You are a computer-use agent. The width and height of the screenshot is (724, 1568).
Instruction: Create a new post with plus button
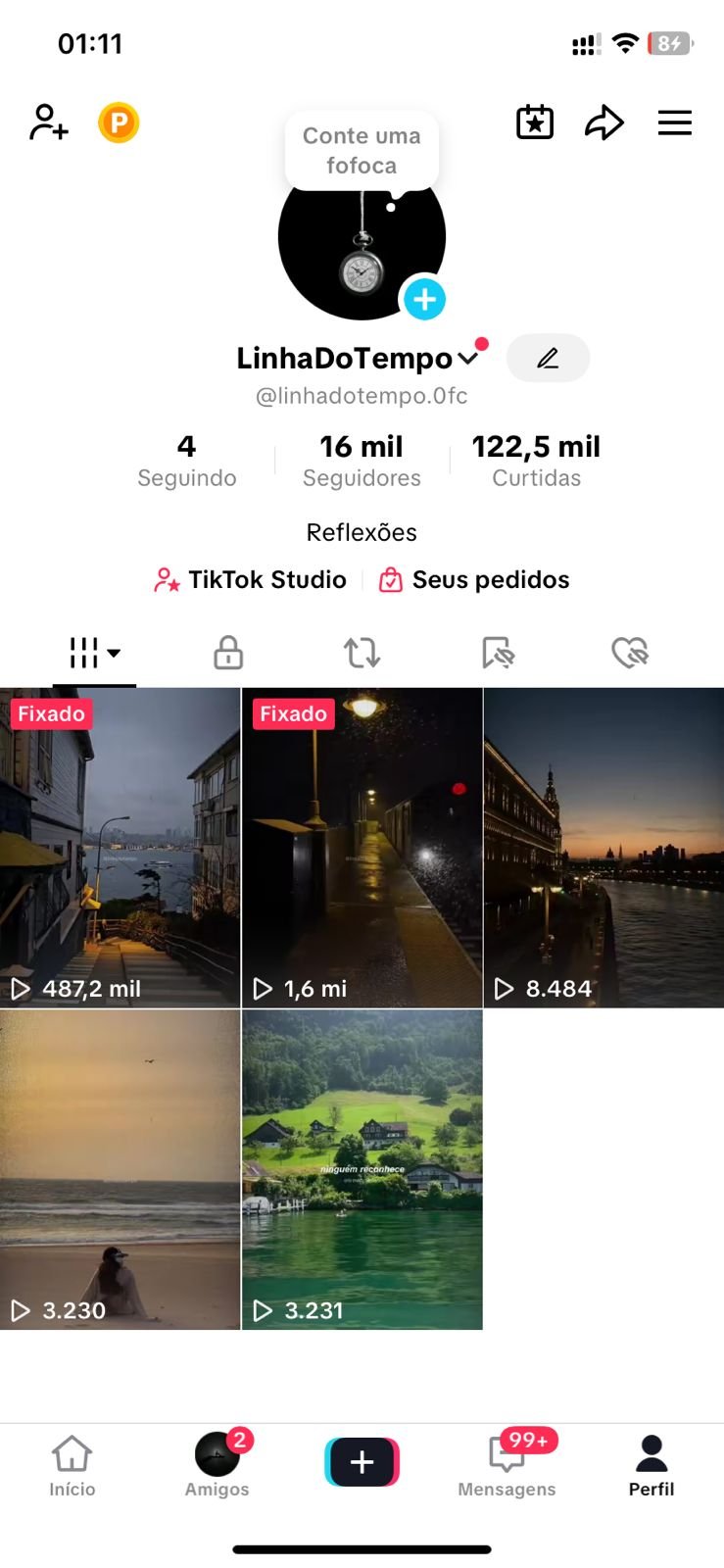coord(362,1462)
